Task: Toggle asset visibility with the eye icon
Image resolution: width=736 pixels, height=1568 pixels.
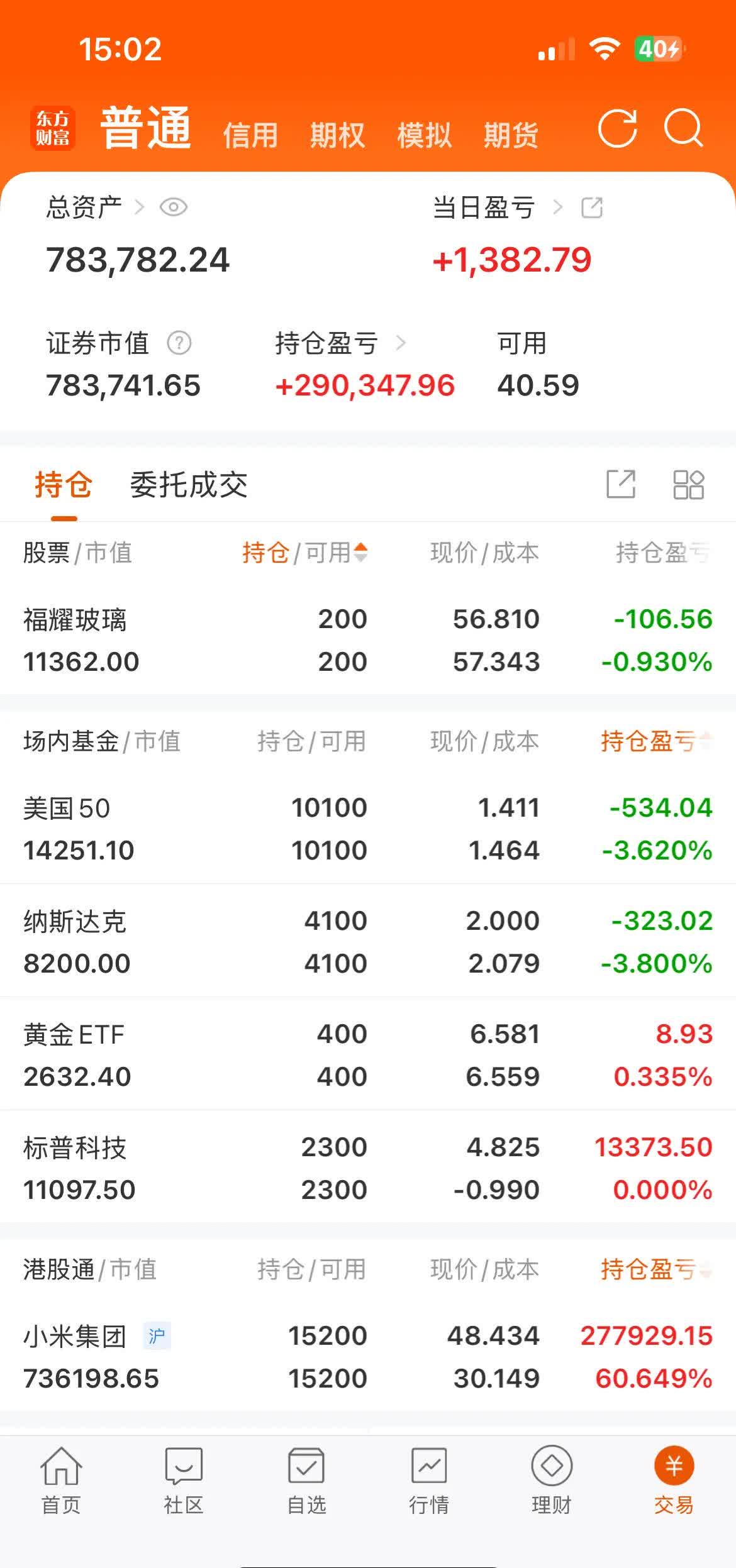Action: 173,207
